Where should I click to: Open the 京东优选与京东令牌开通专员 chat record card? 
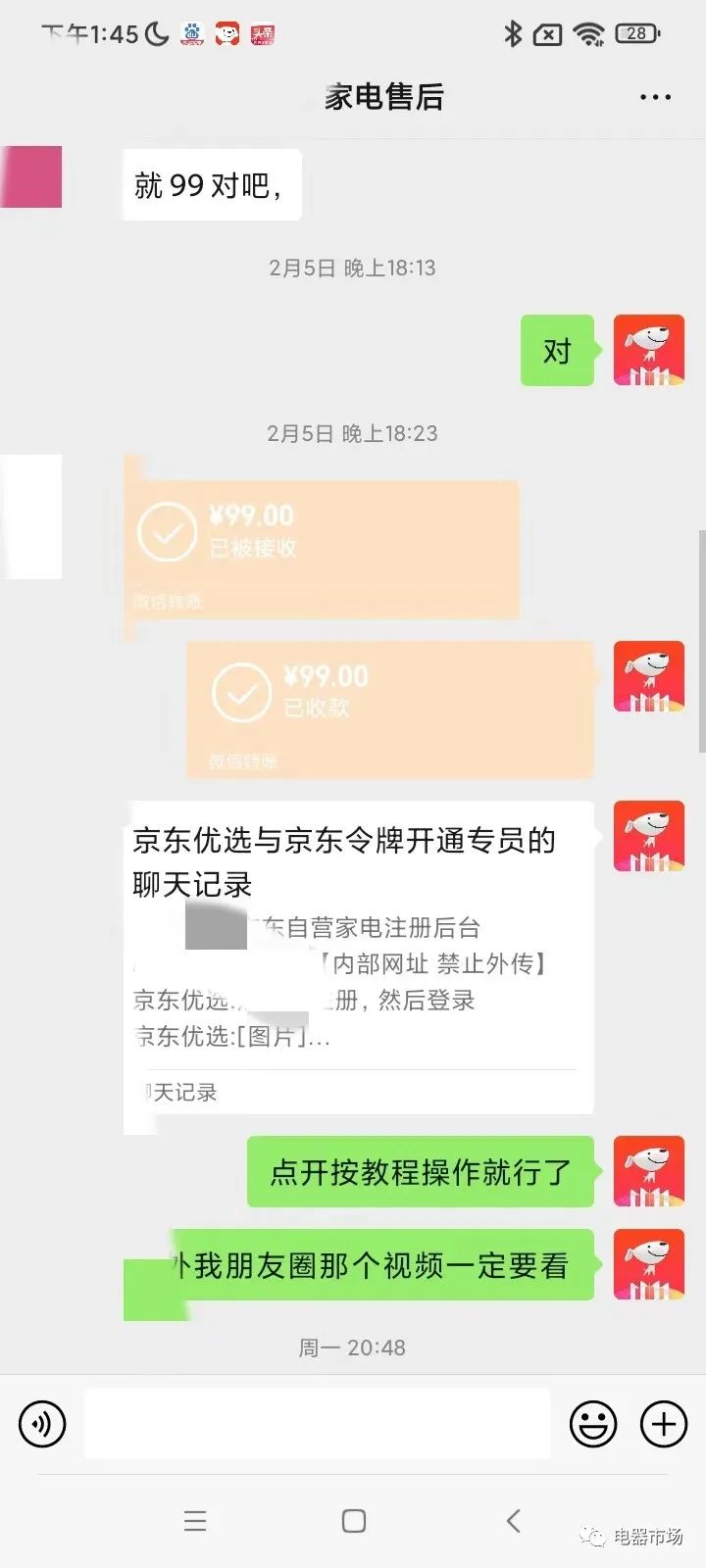pos(359,956)
